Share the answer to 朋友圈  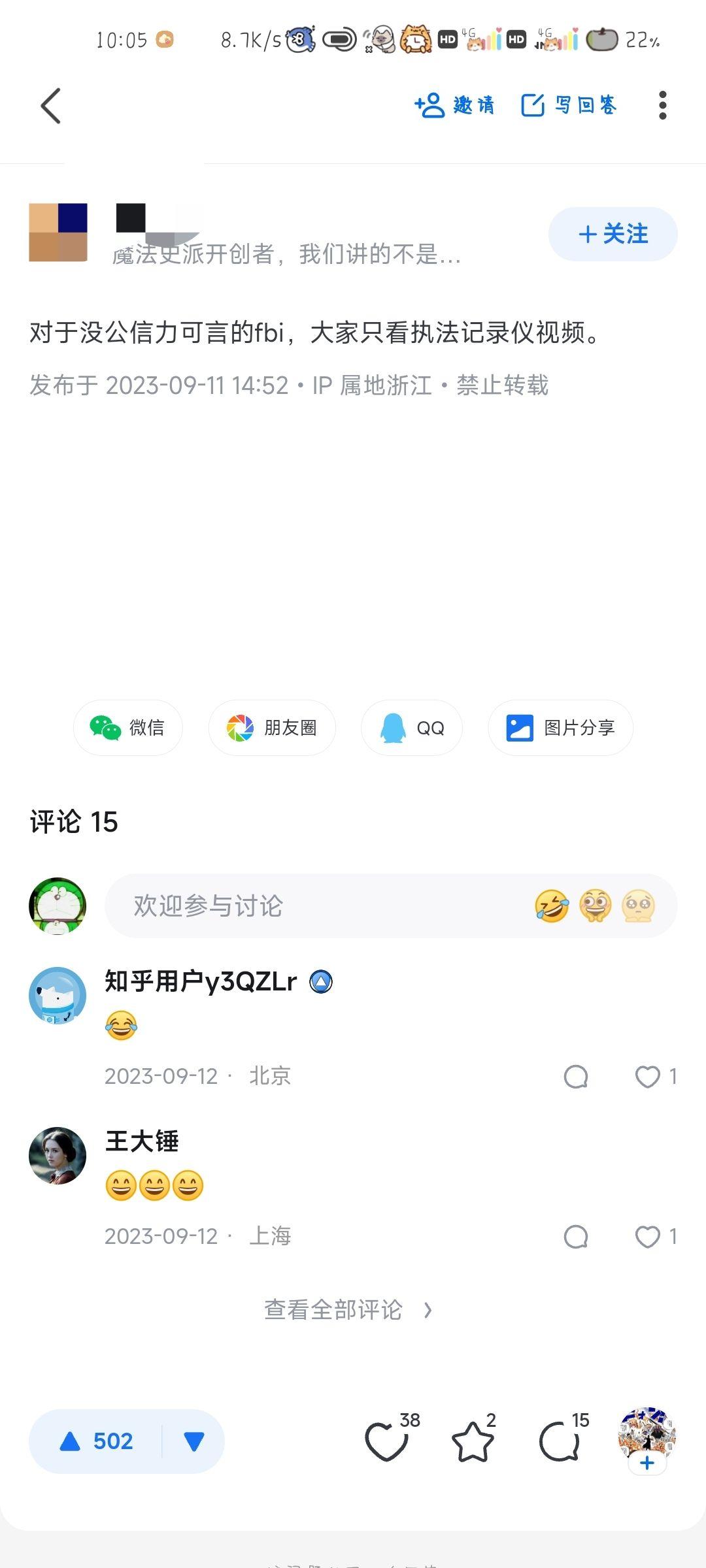pyautogui.click(x=272, y=728)
